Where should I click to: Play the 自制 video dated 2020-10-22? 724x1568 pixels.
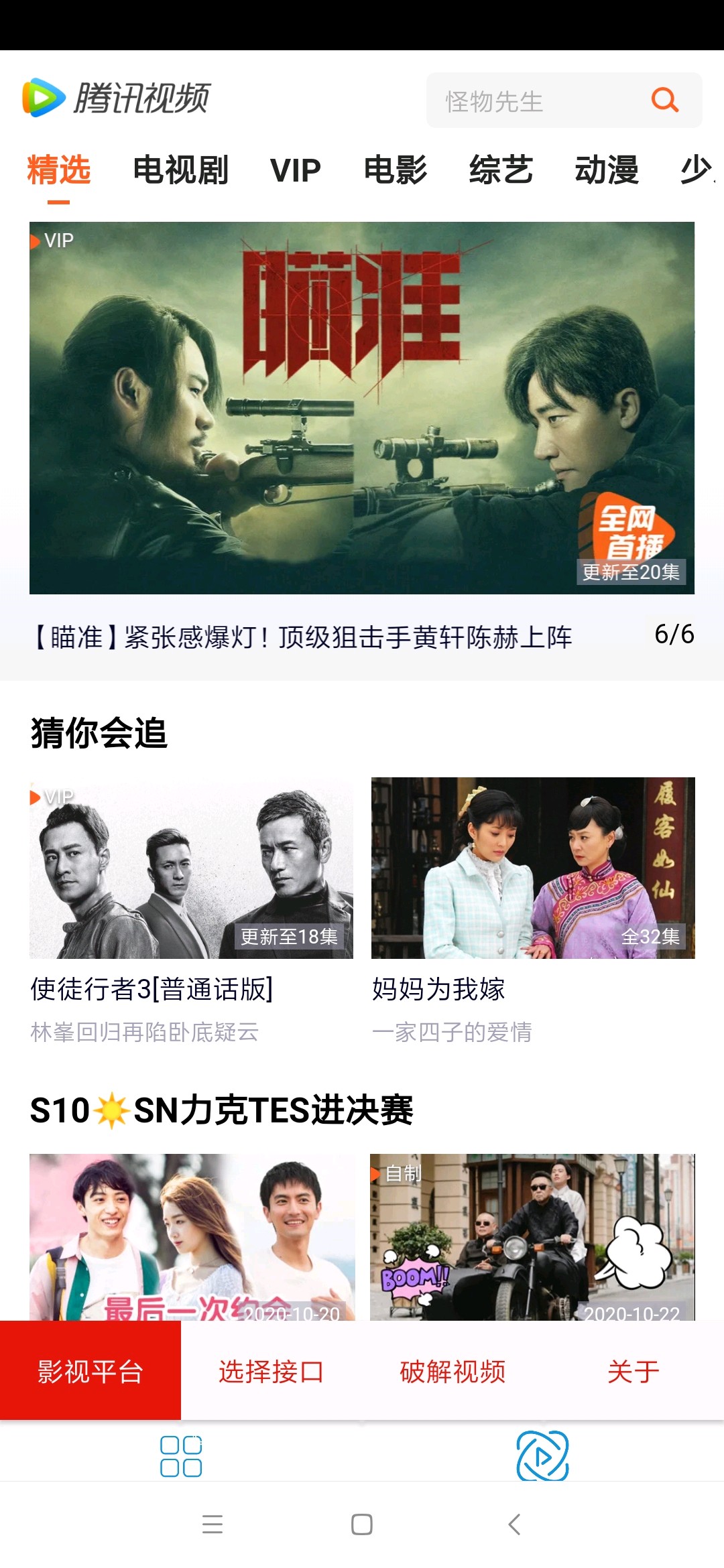[x=532, y=1237]
